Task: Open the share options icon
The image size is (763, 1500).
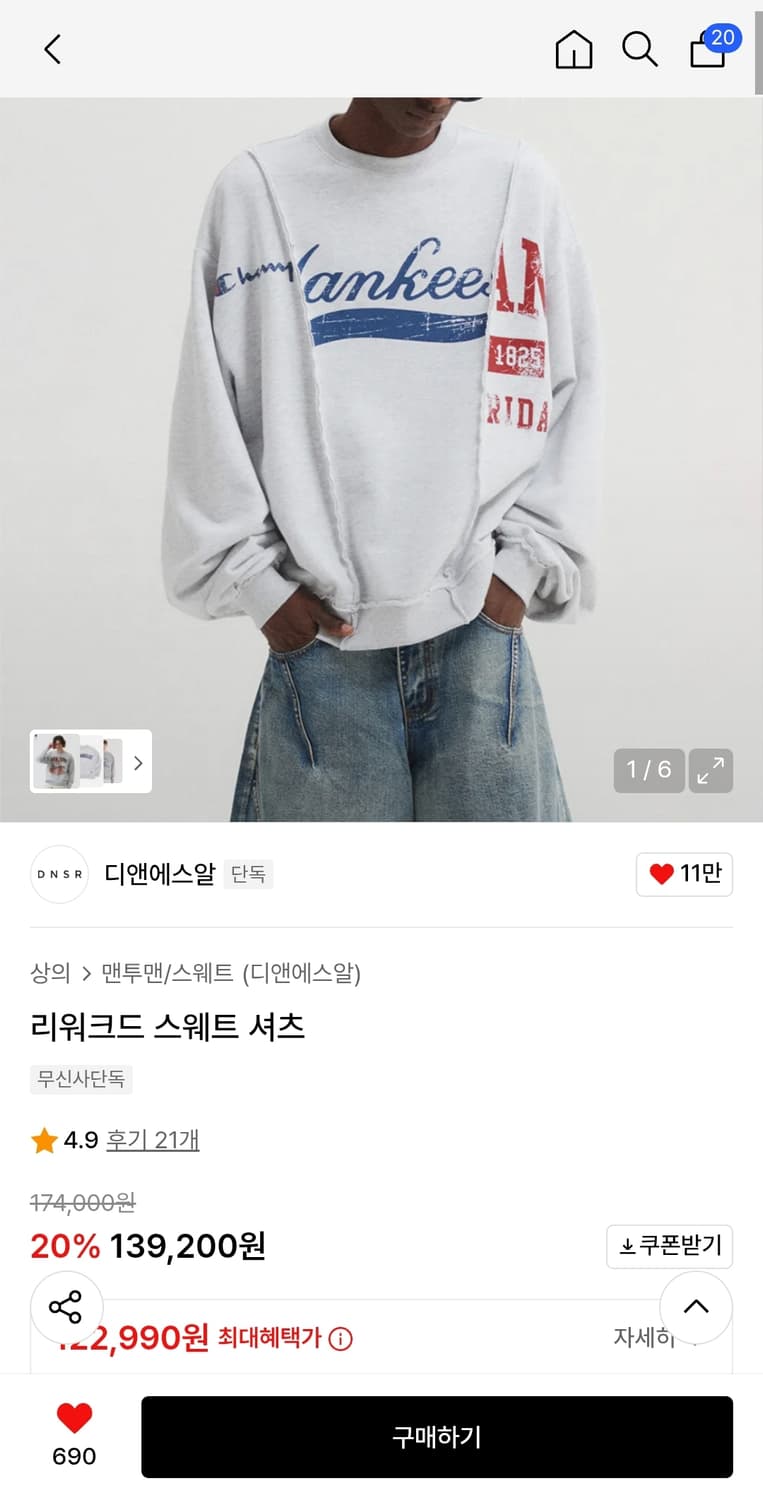Action: [x=66, y=1307]
